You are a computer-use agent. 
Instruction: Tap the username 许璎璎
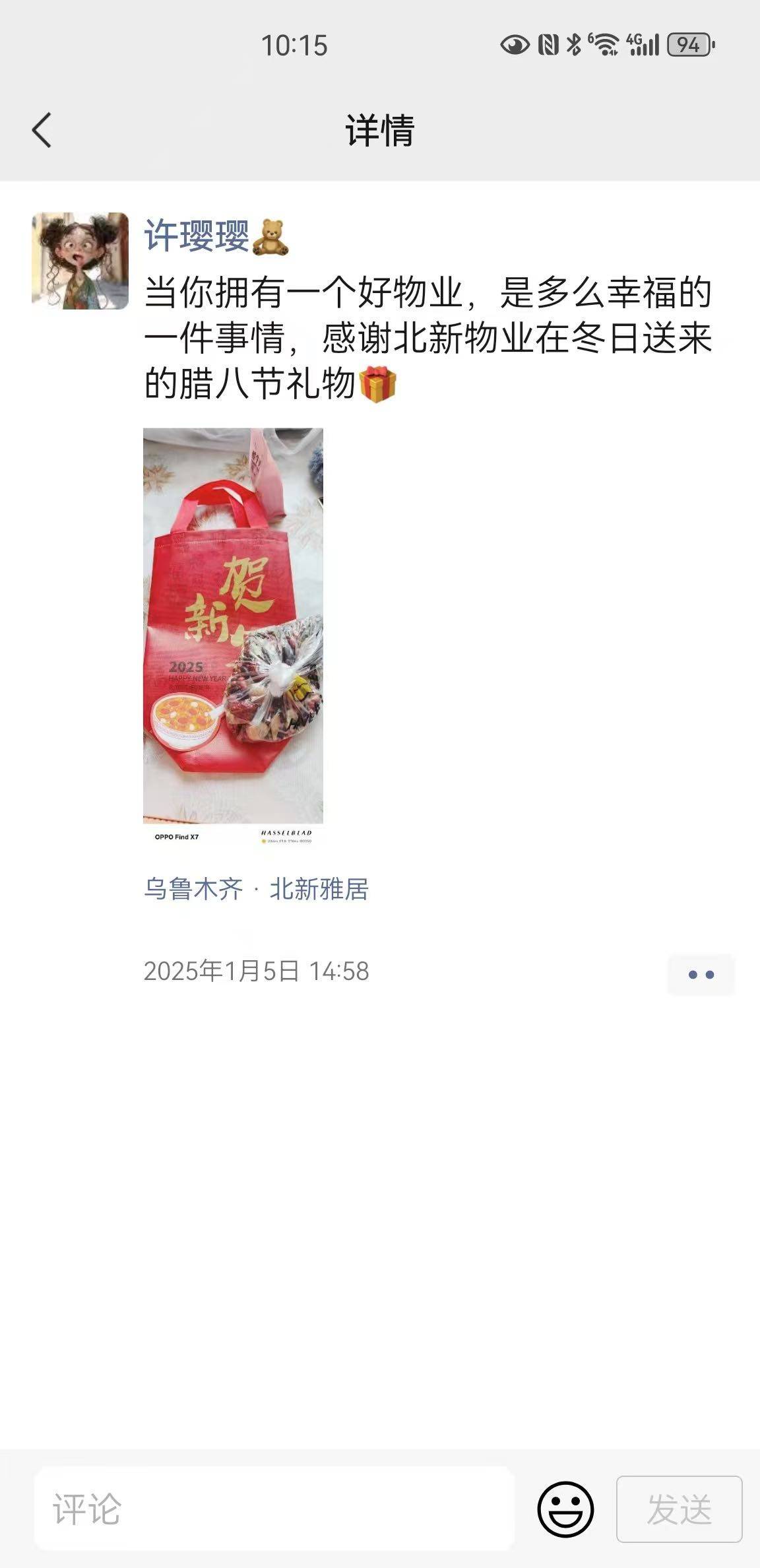pos(197,236)
